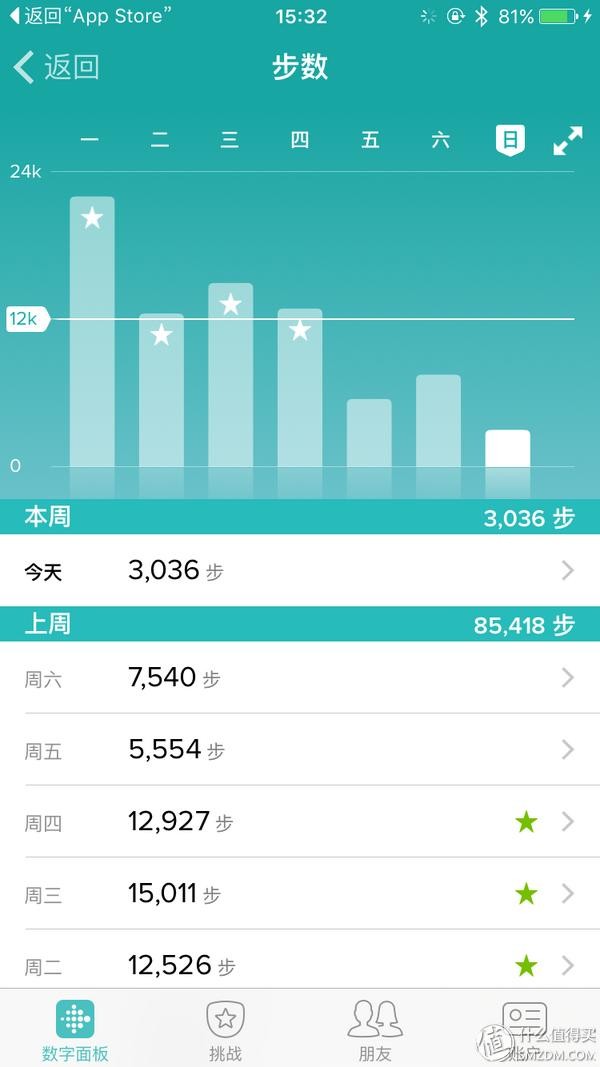Return to App Store from status bar
Image resolution: width=600 pixels, height=1067 pixels.
click(x=90, y=16)
